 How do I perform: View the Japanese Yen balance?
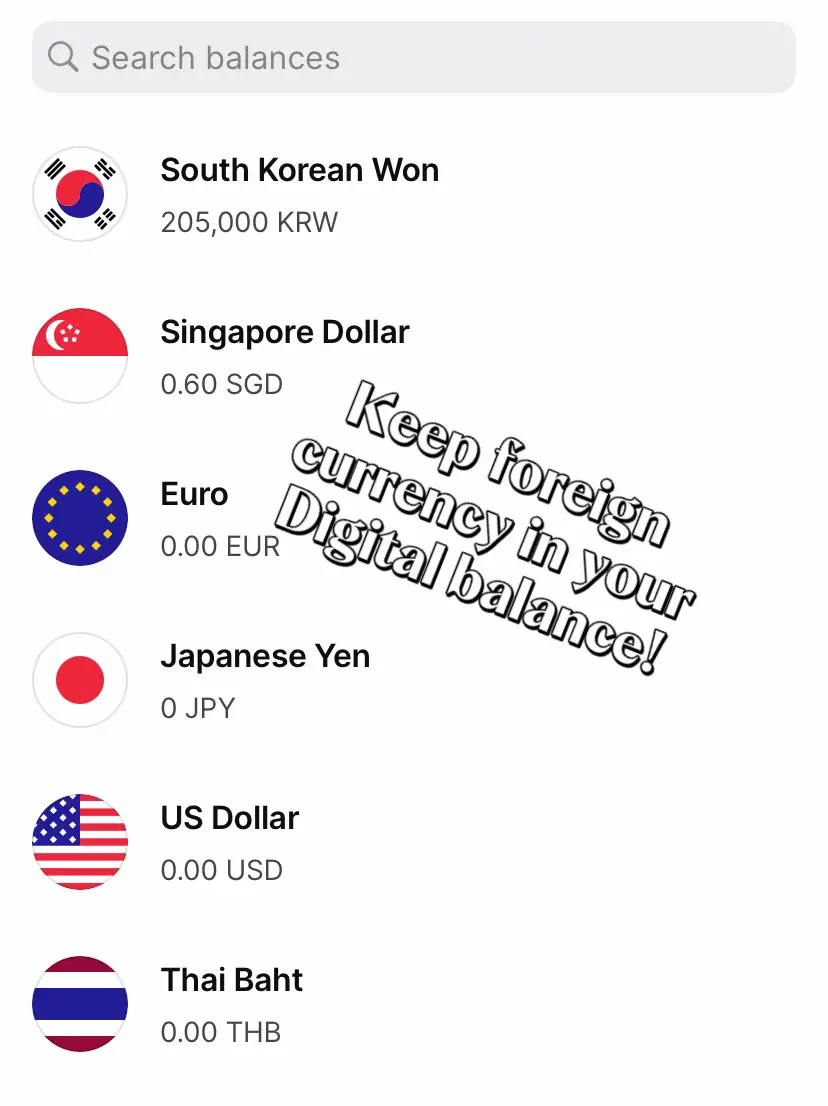(264, 680)
